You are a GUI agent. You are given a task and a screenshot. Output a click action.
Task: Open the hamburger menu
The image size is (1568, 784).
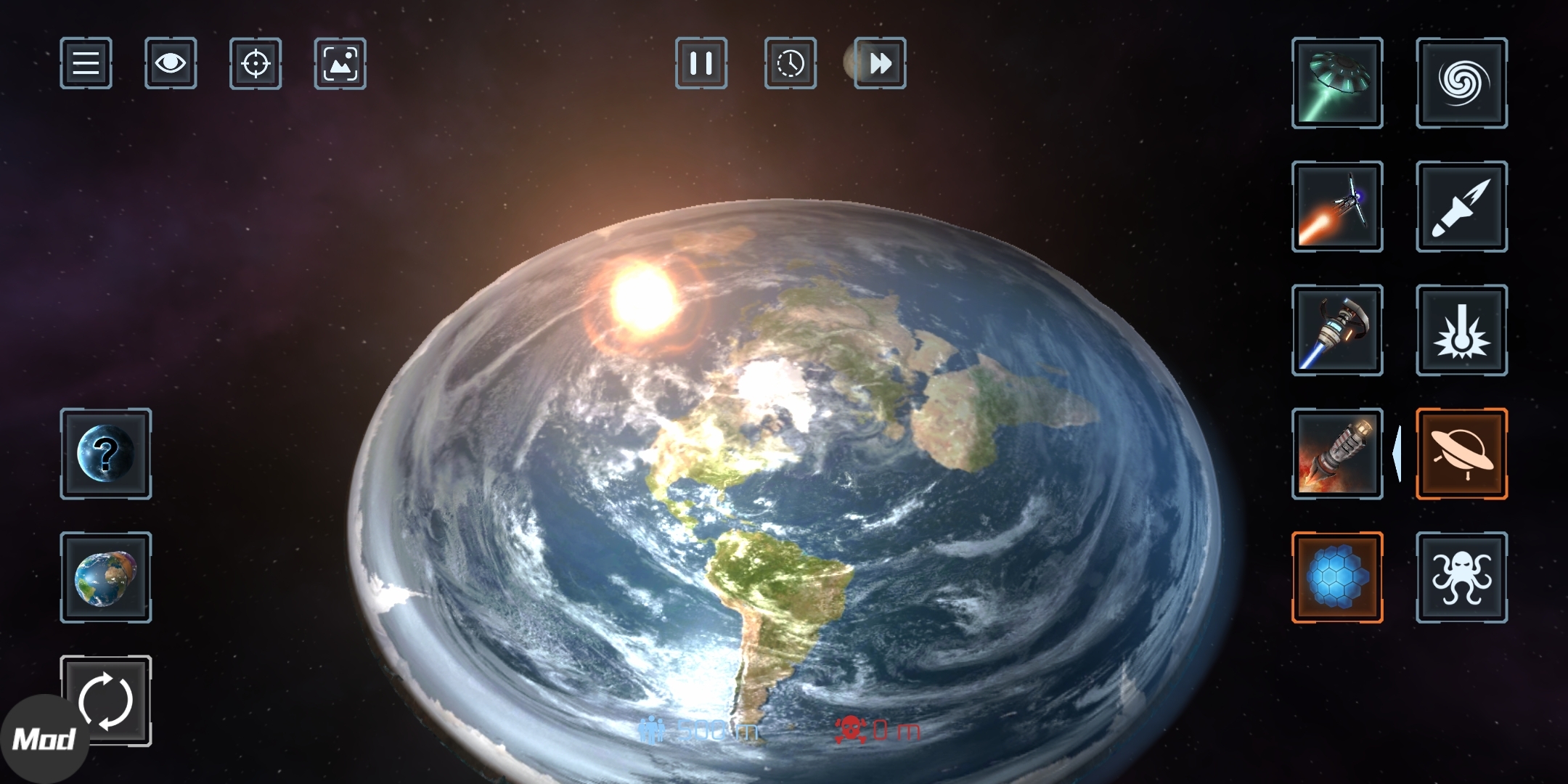[x=86, y=63]
